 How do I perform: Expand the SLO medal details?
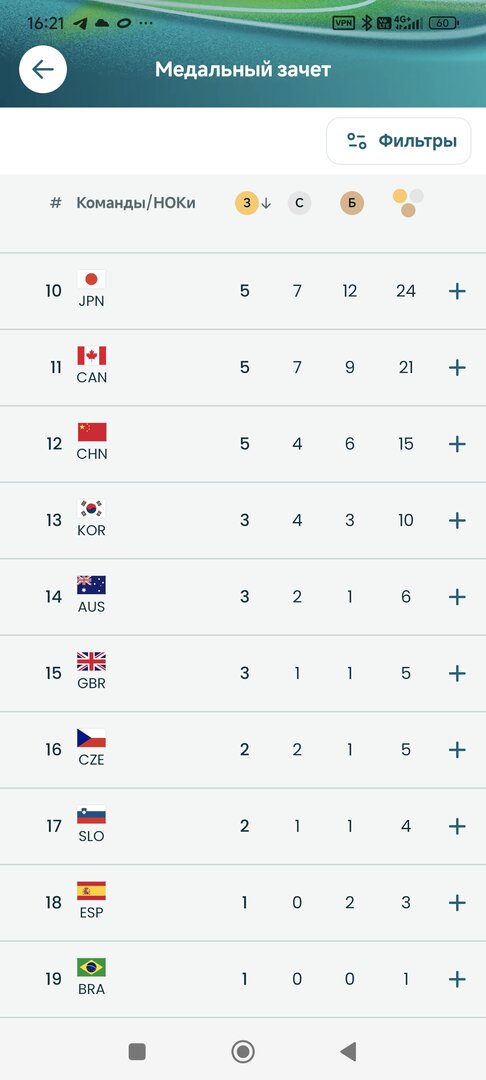point(457,827)
